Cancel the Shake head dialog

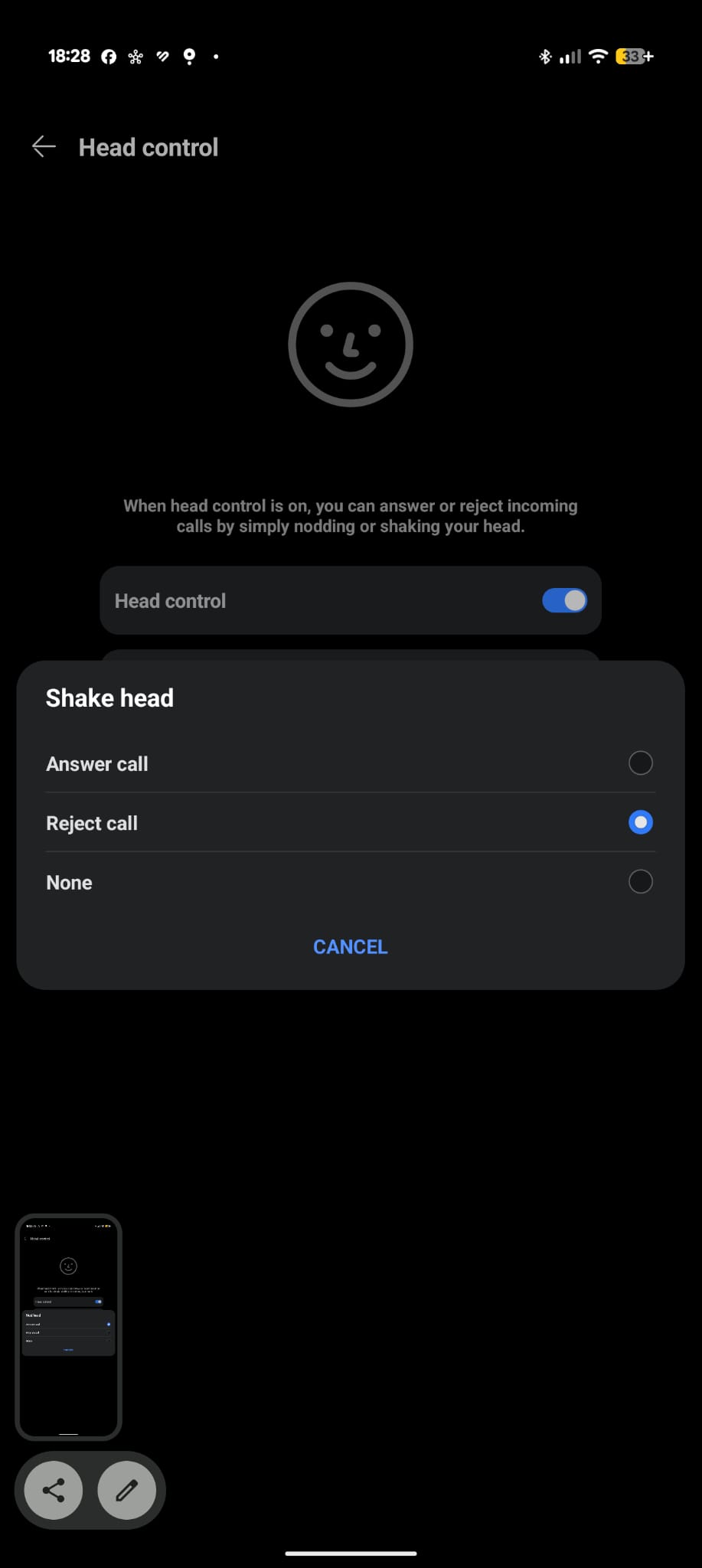[351, 947]
